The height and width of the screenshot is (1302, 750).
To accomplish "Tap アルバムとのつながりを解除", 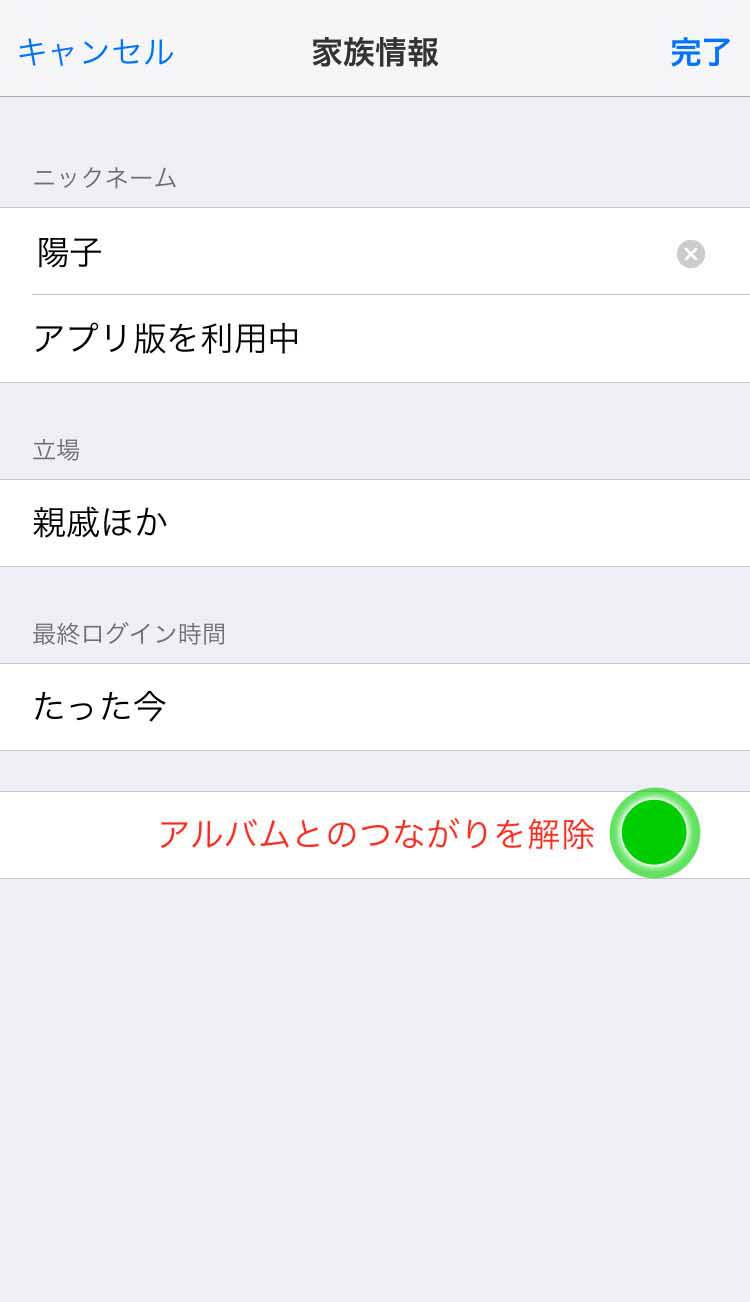I will pos(375,834).
